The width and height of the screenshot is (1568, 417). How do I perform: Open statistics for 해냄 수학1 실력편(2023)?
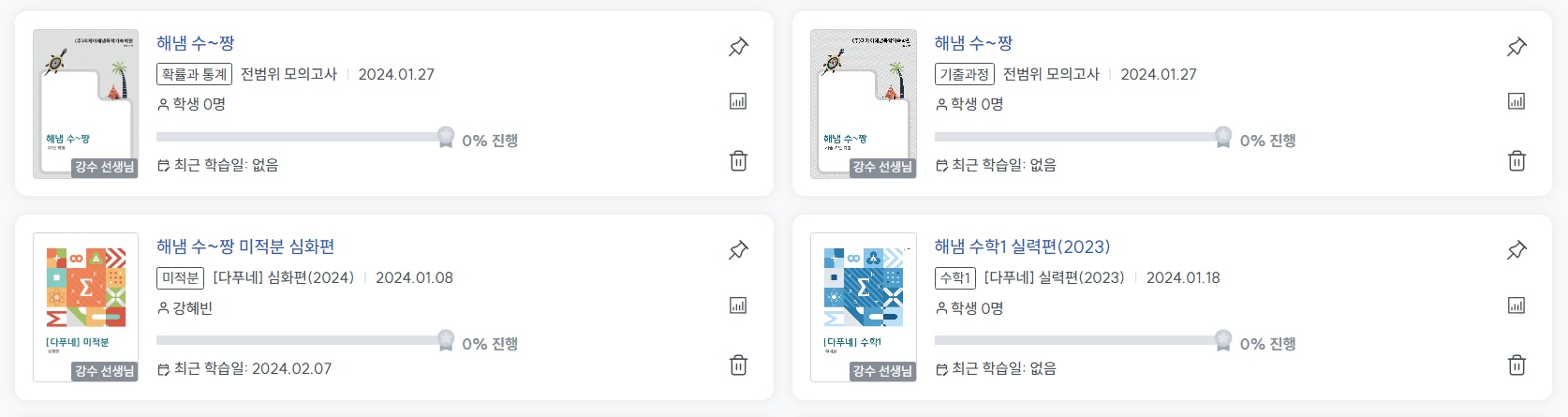tap(1516, 305)
